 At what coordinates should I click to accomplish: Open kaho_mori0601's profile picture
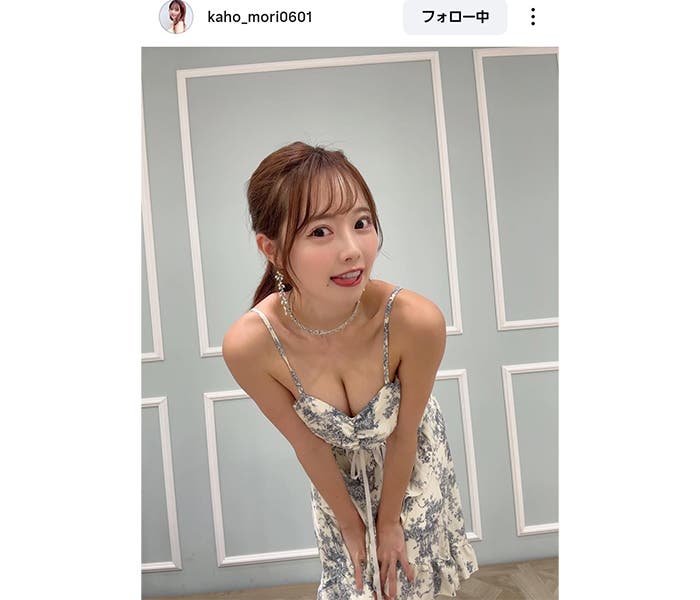[x=176, y=17]
